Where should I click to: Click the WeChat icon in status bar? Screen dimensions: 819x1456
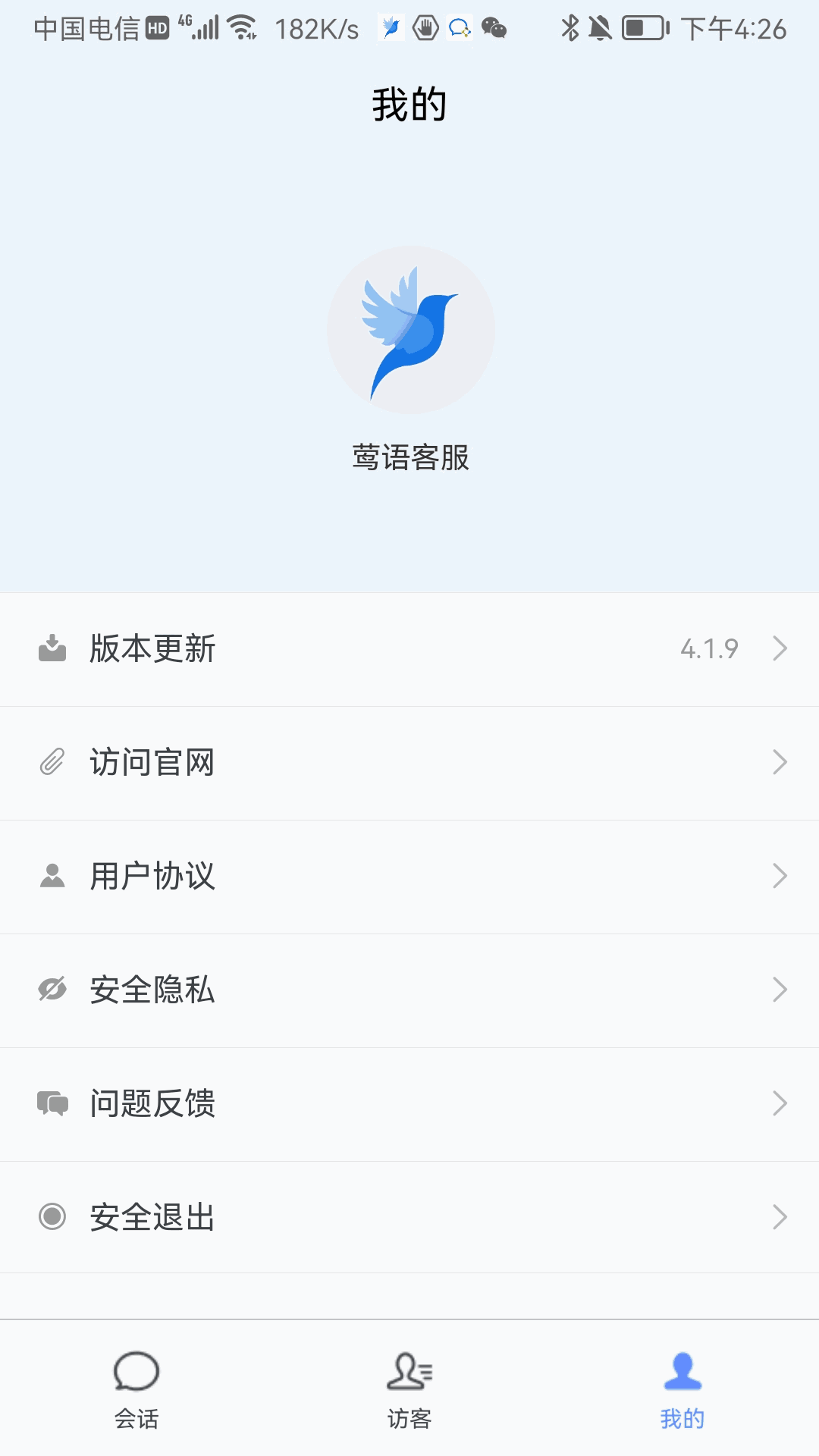(494, 29)
